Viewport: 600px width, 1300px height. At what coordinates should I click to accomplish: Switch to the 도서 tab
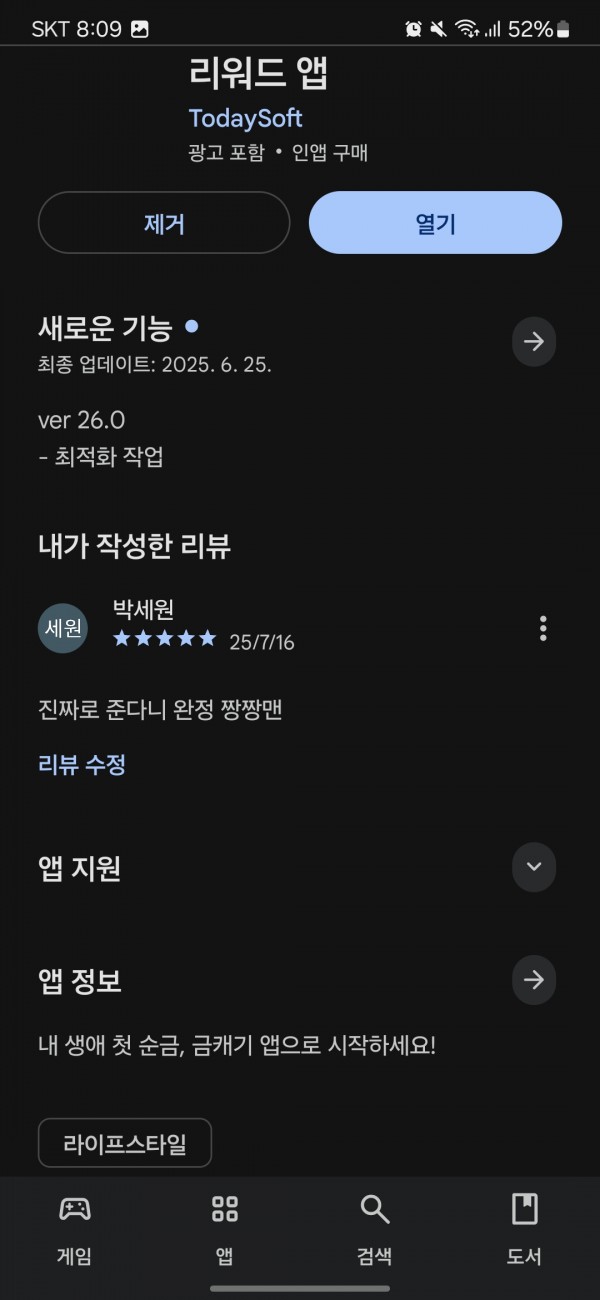point(524,1229)
